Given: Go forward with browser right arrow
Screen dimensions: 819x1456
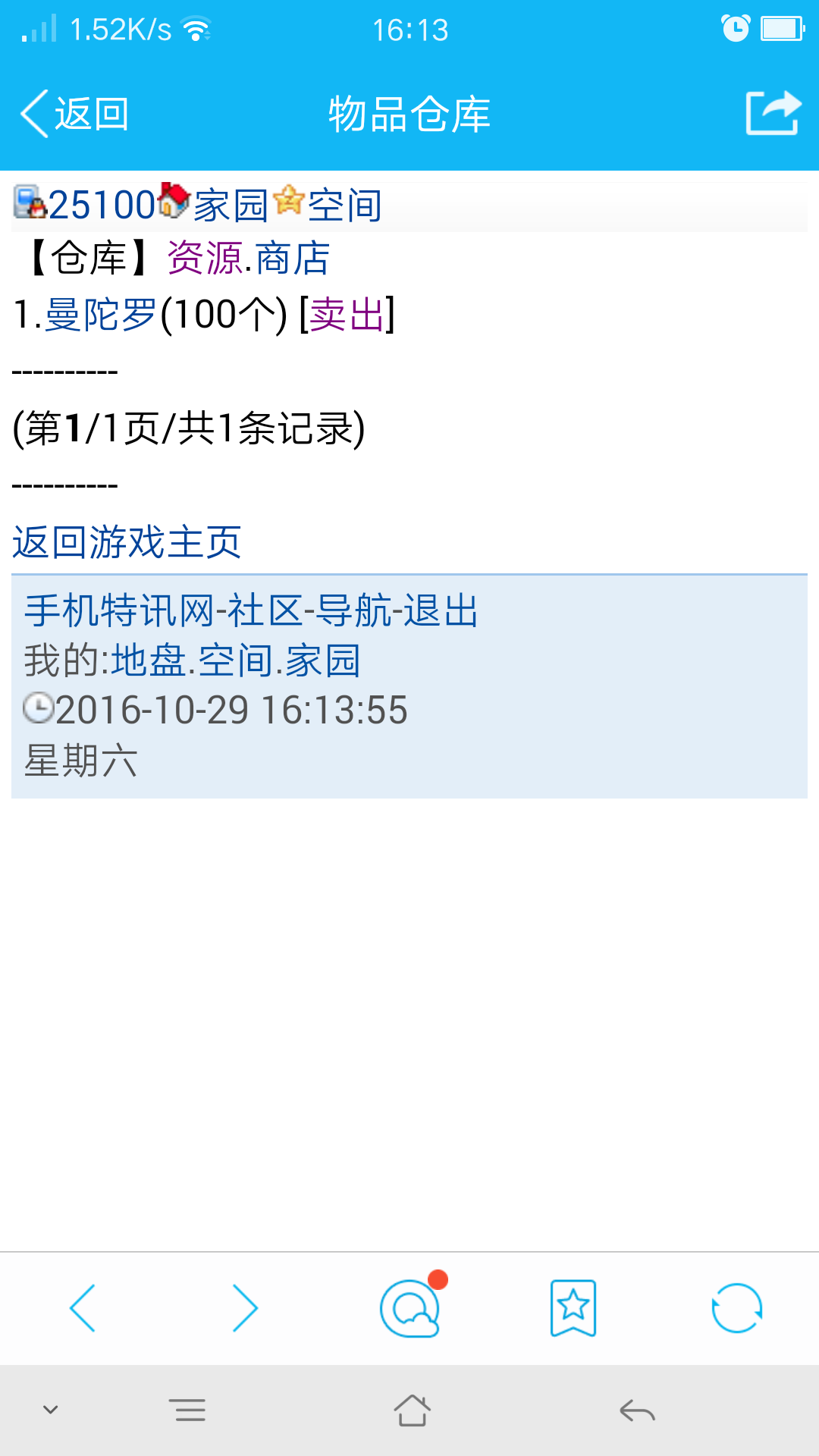Looking at the screenshot, I should pos(246,1308).
